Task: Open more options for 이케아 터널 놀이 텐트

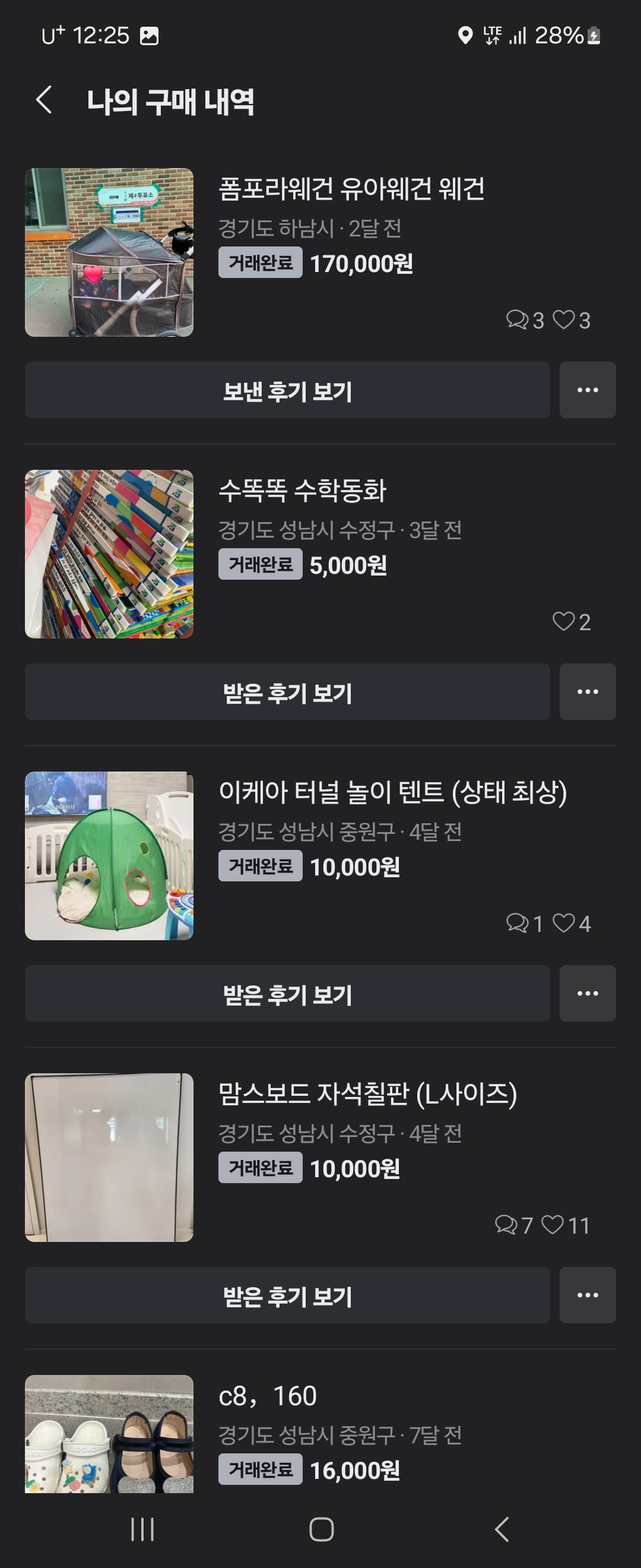Action: (x=587, y=994)
